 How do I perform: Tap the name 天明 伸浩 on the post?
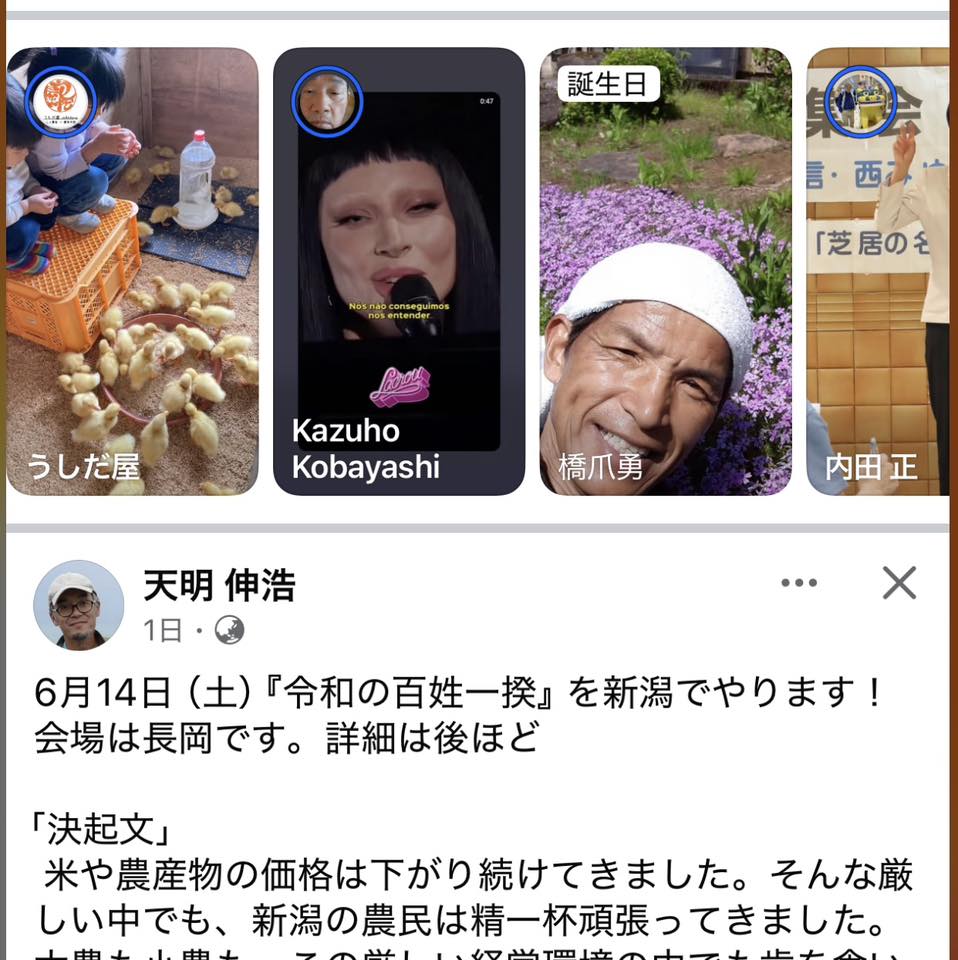pos(219,586)
